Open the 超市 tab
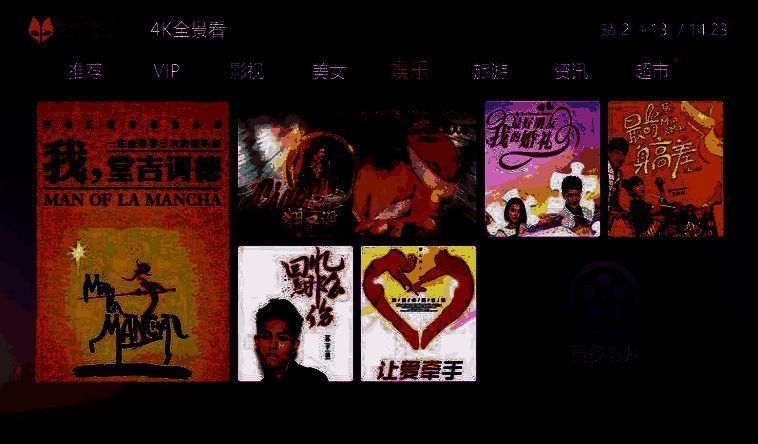Screen dimensions: 758x444 coord(652,71)
